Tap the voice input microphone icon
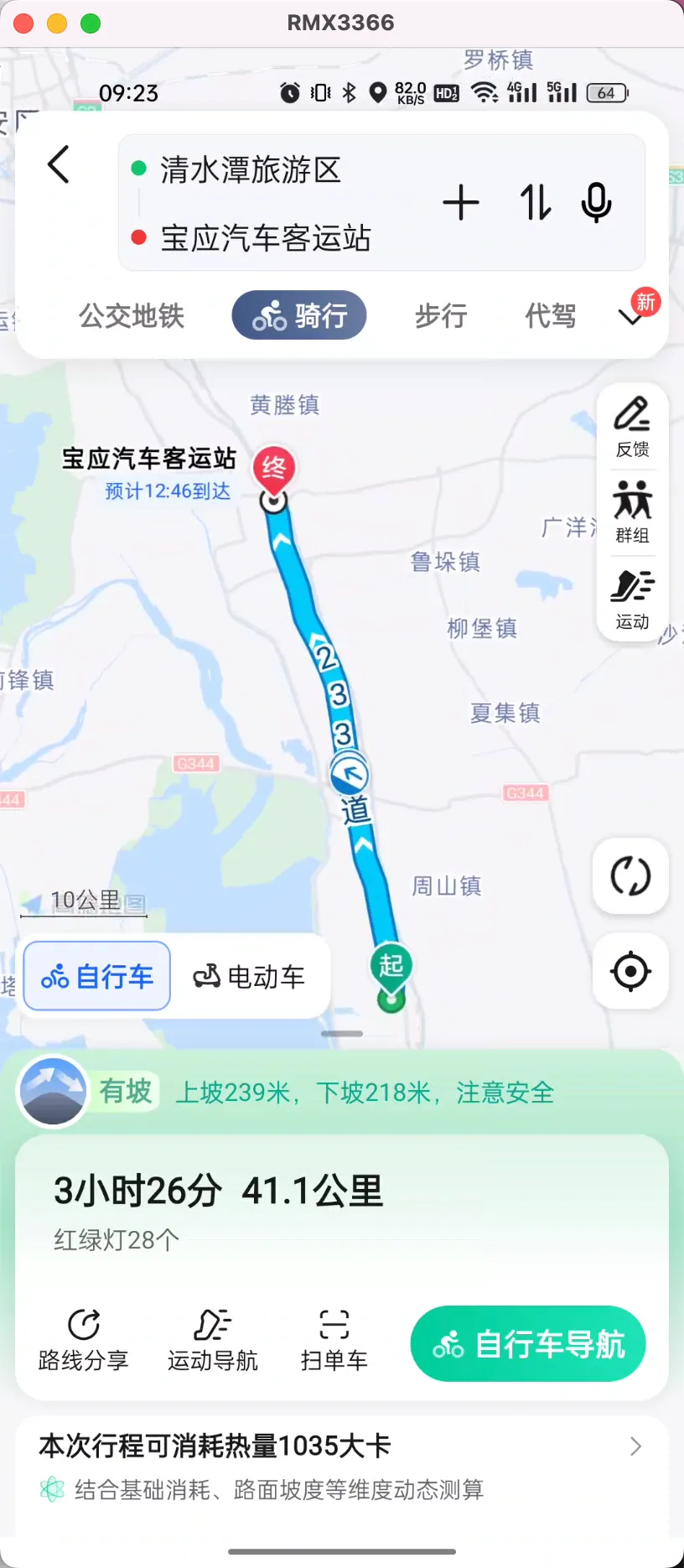The height and width of the screenshot is (1568, 684). pos(596,202)
